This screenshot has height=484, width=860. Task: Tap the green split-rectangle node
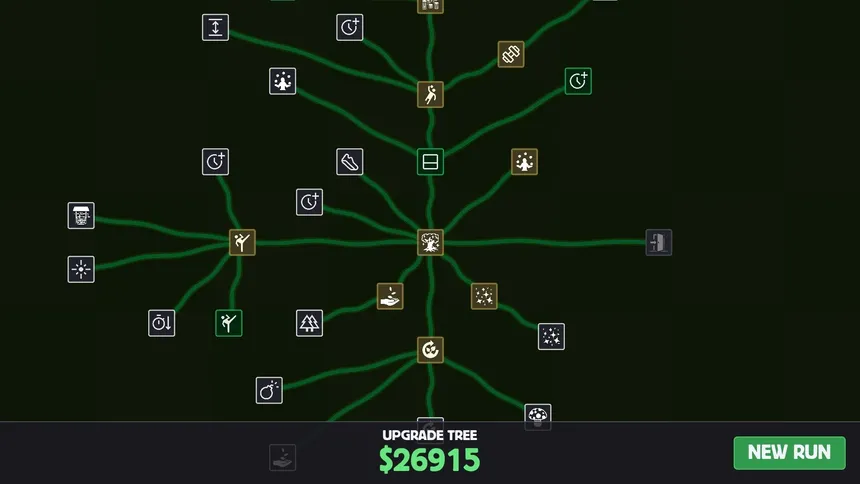pos(430,162)
